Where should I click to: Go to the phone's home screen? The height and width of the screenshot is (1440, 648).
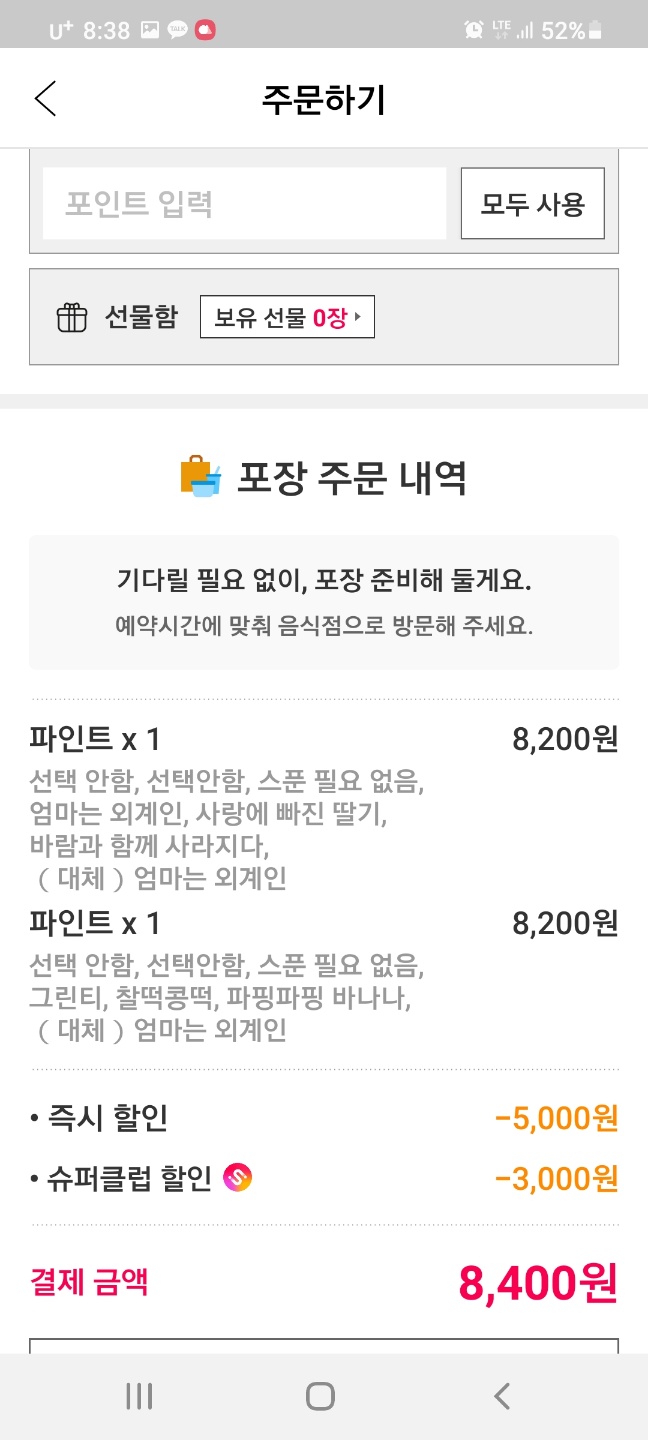point(320,1396)
